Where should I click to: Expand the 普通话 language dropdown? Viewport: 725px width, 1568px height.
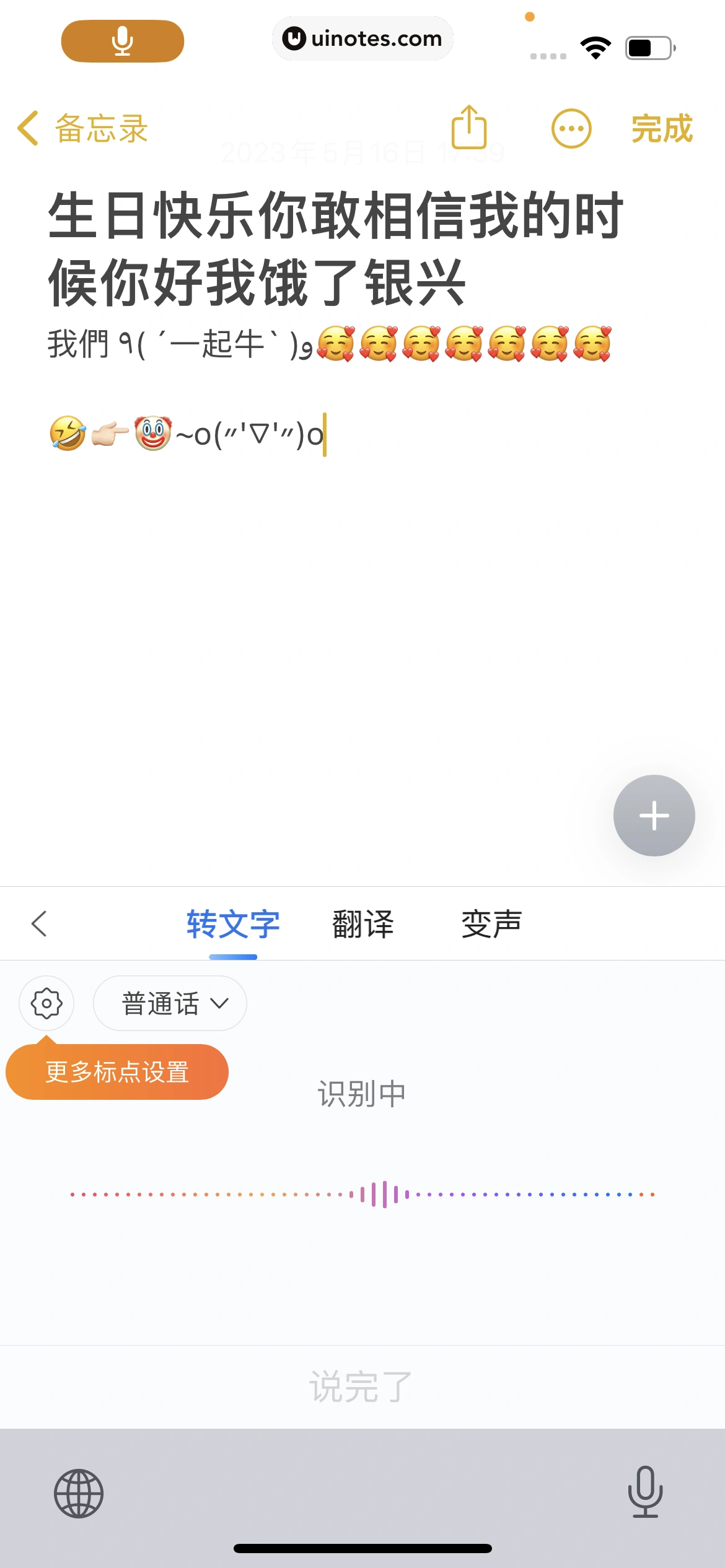170,1003
